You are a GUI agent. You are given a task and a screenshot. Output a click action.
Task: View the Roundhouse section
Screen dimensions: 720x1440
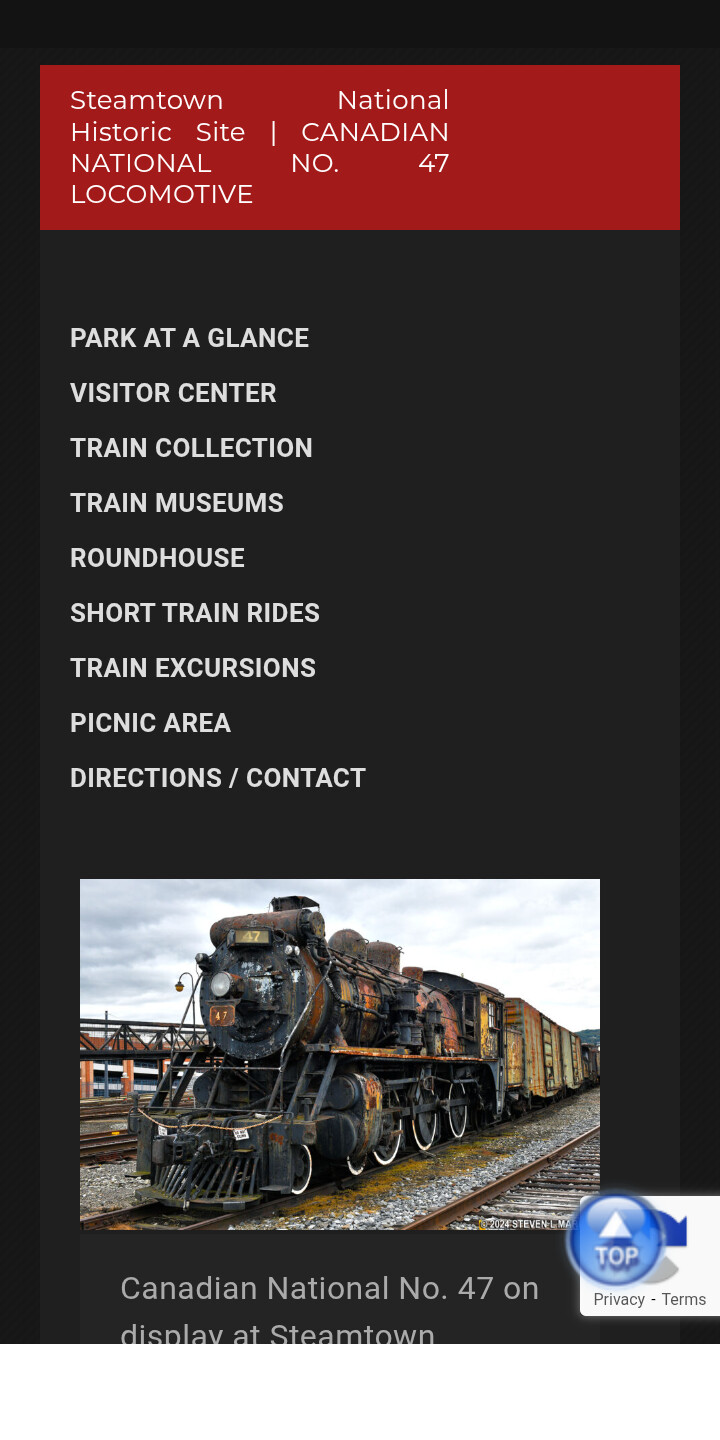157,558
